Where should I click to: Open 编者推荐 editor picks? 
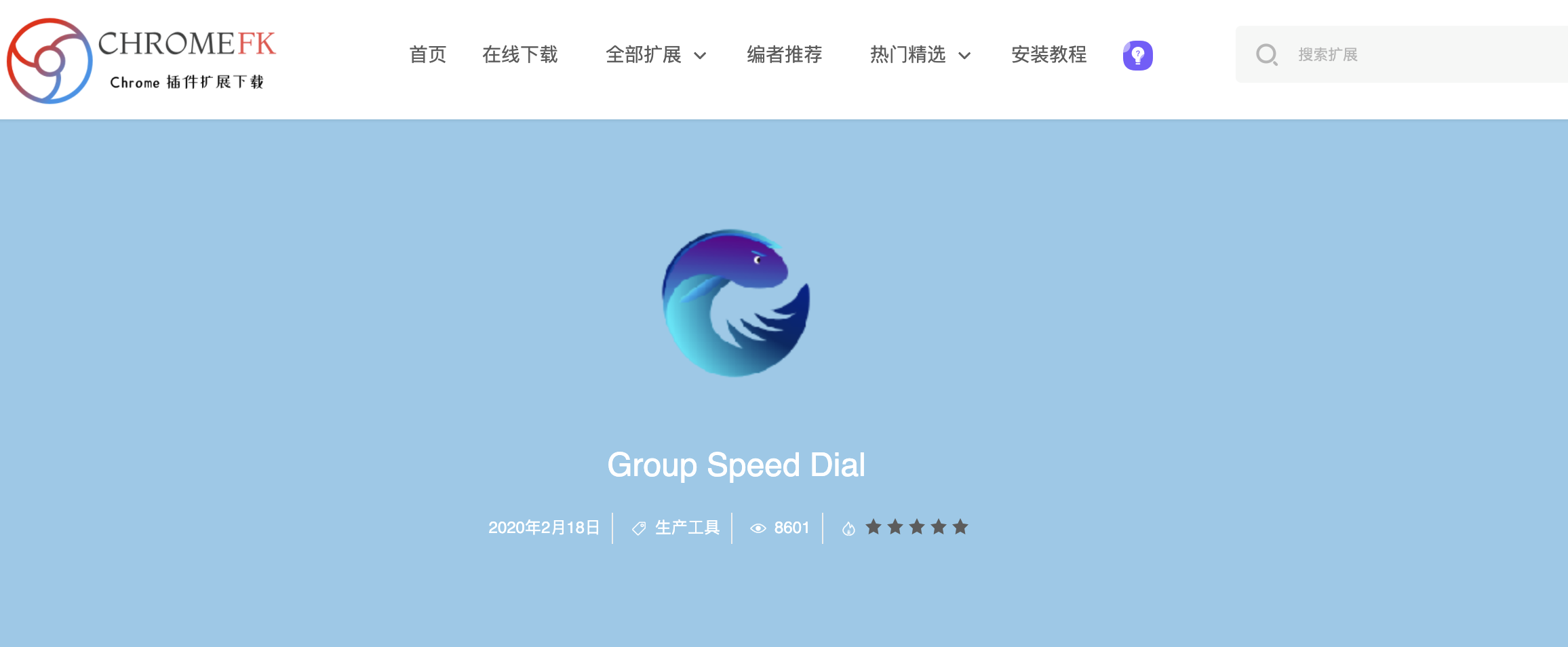tap(784, 54)
